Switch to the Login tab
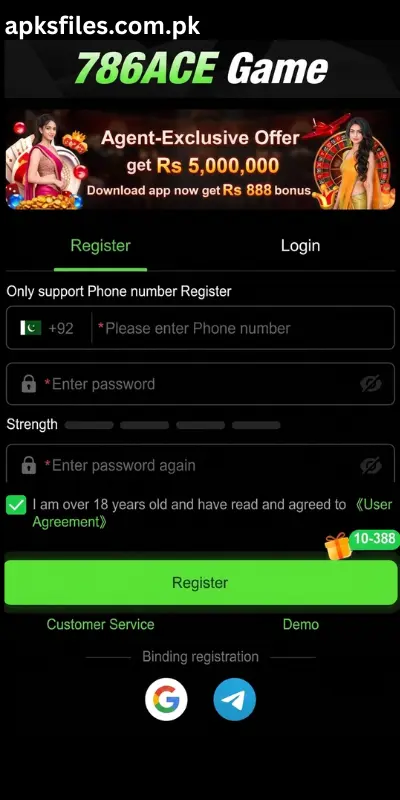Screen dimensions: 400x800 click(x=300, y=246)
